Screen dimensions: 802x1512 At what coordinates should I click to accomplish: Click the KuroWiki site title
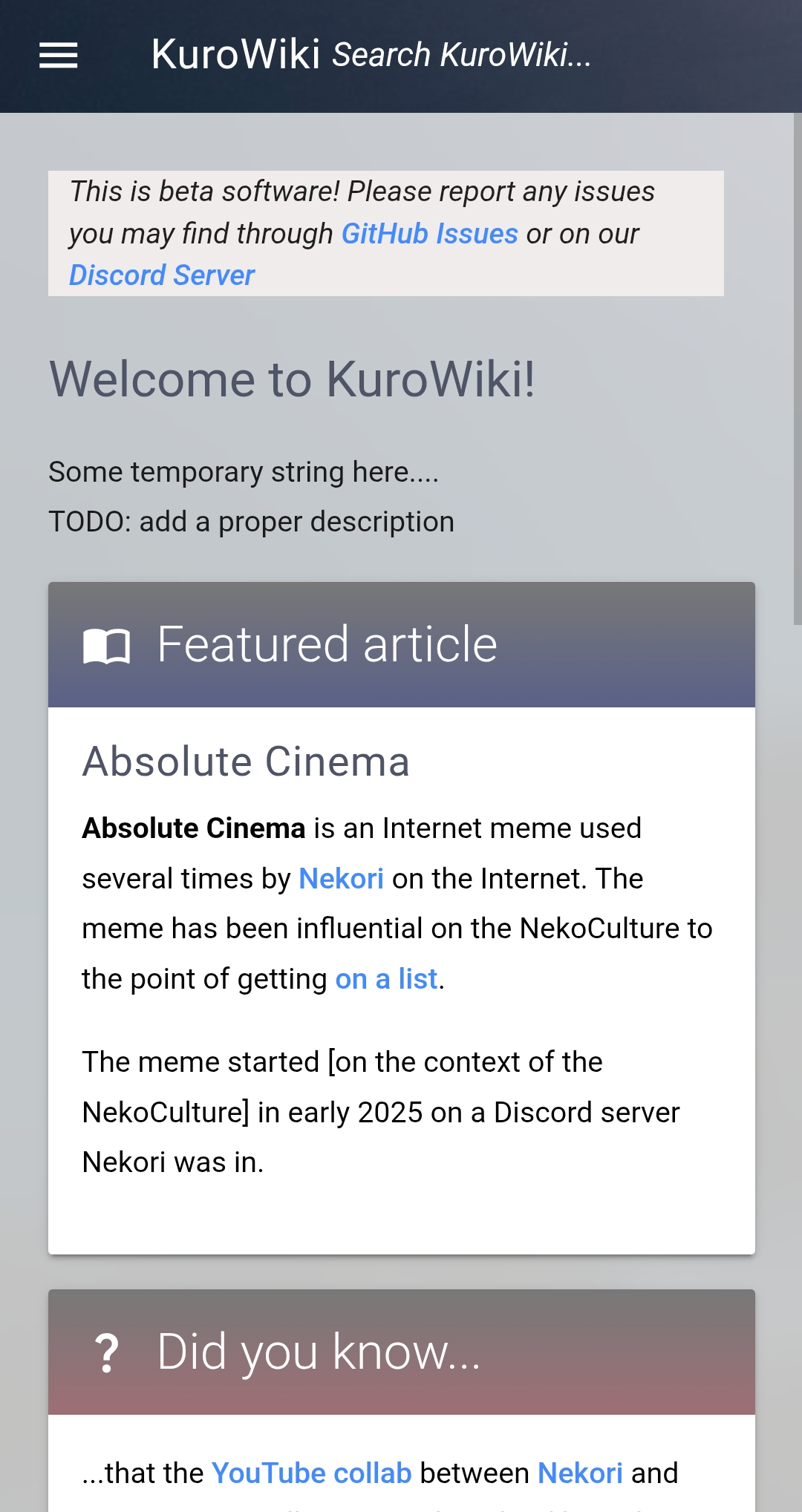coord(237,53)
